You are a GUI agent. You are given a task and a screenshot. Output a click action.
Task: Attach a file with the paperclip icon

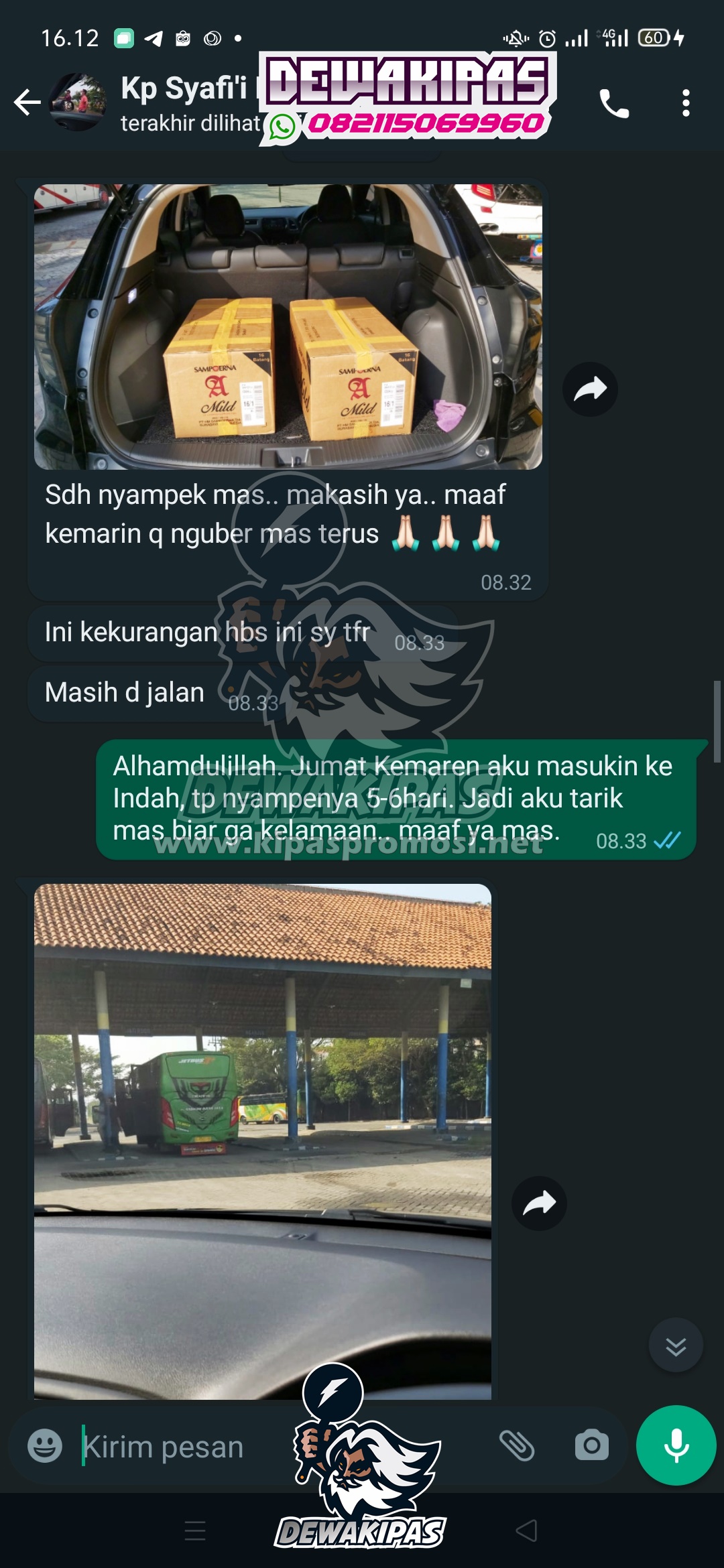(x=517, y=1445)
